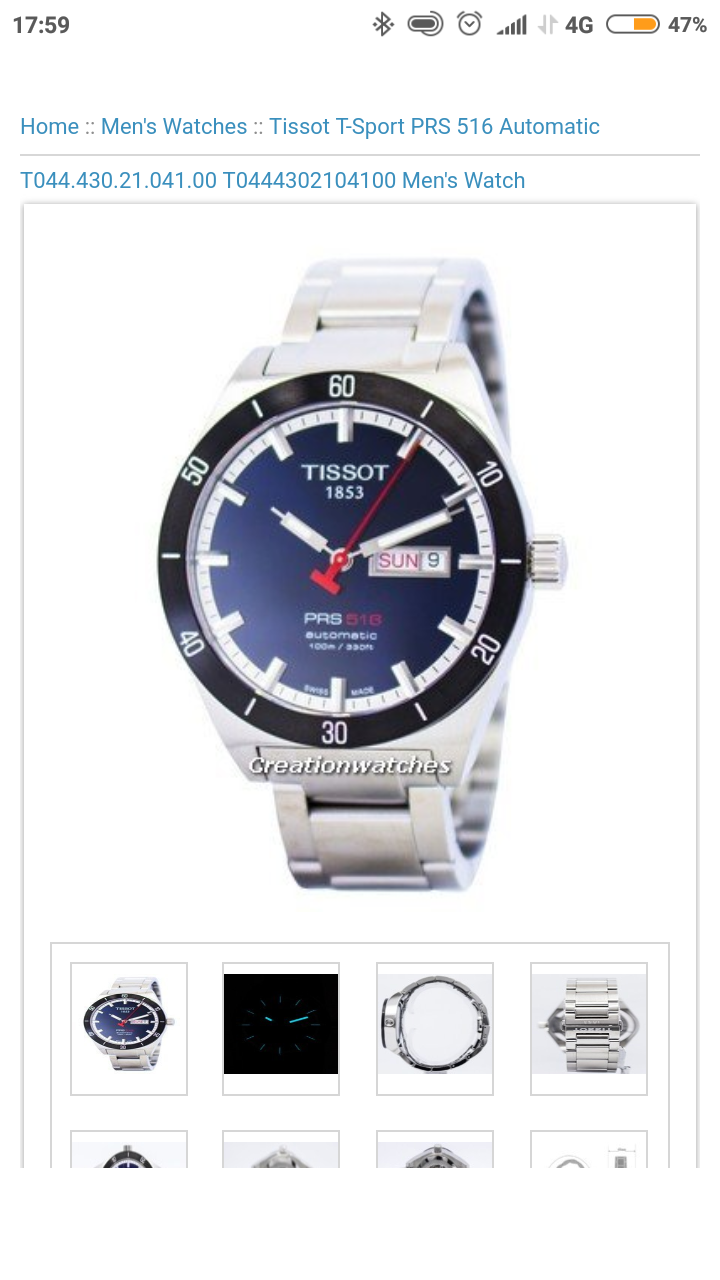Select the side profile watch thumbnail
Screen dimensions: 720x1280
[x=435, y=1028]
